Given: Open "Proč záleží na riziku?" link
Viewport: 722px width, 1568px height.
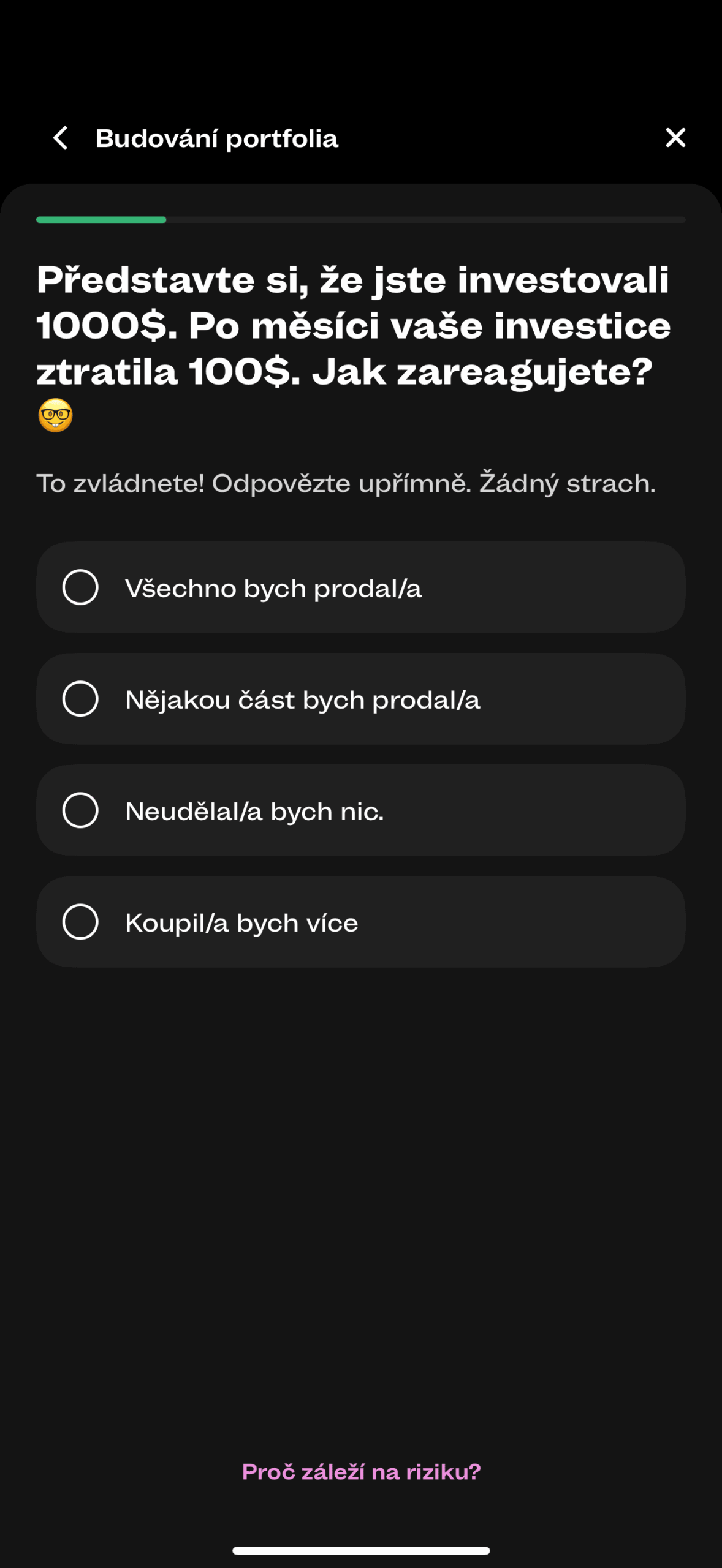Looking at the screenshot, I should tap(361, 1472).
